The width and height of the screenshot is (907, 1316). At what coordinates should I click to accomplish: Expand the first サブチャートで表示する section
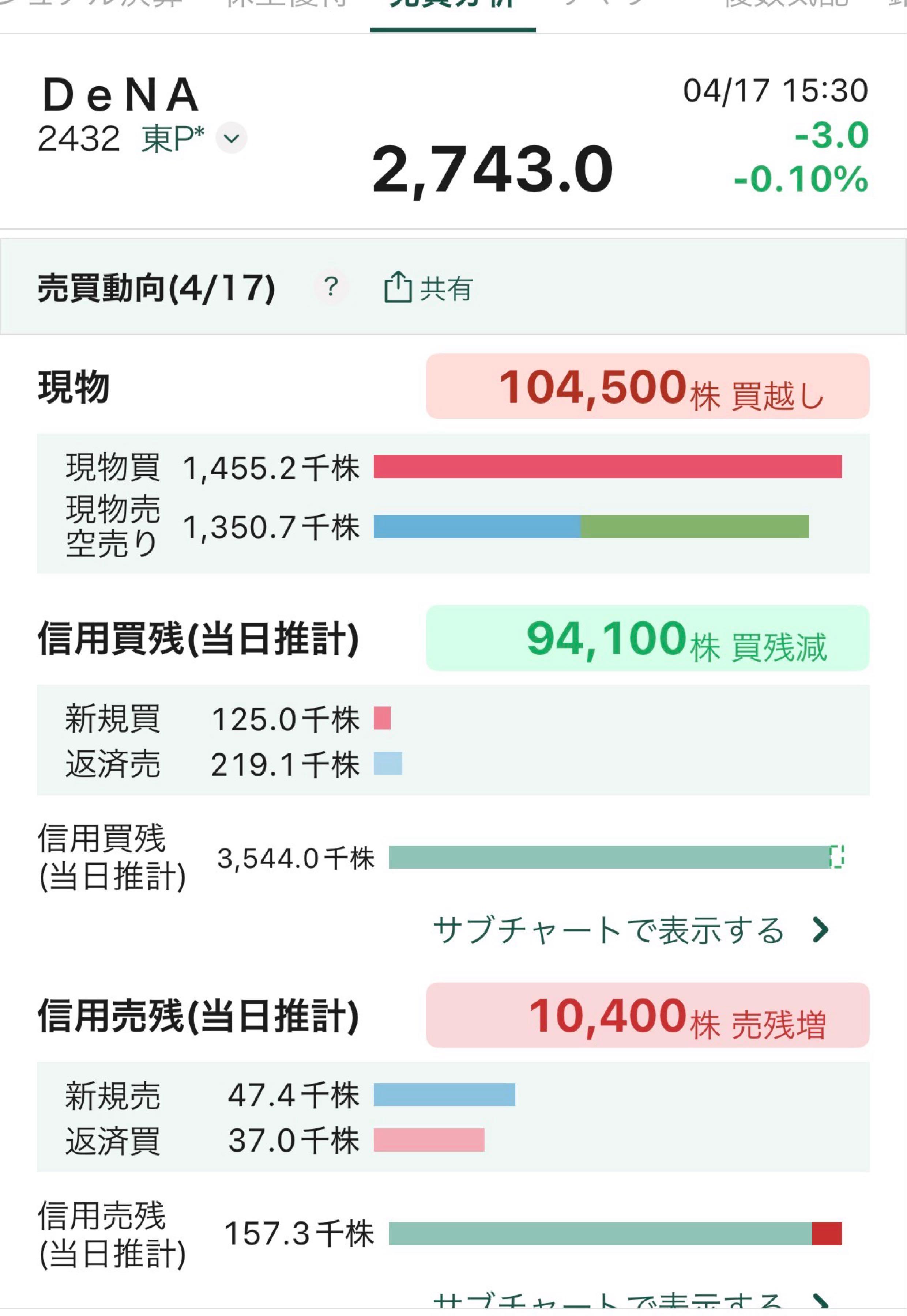(608, 930)
